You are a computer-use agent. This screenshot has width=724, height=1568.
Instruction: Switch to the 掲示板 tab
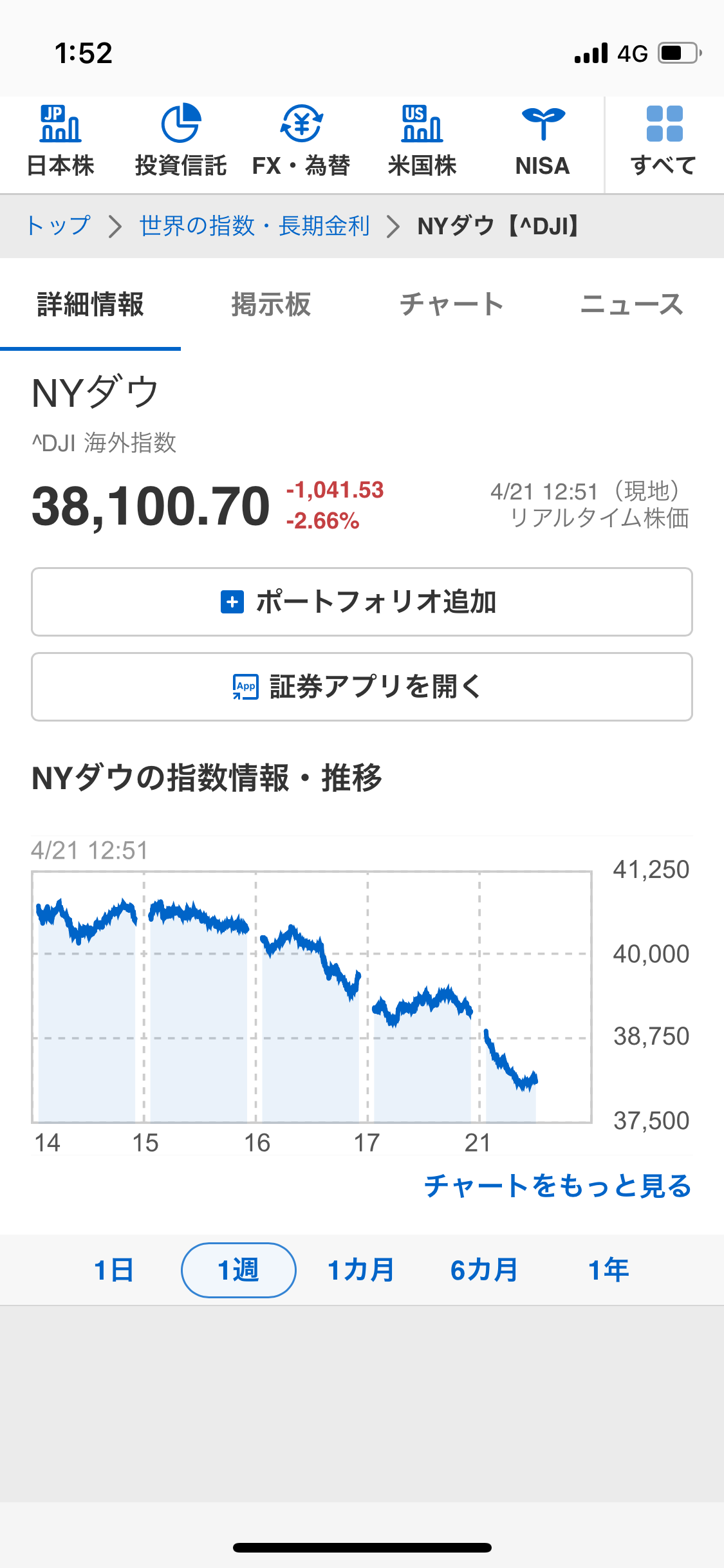click(x=271, y=304)
